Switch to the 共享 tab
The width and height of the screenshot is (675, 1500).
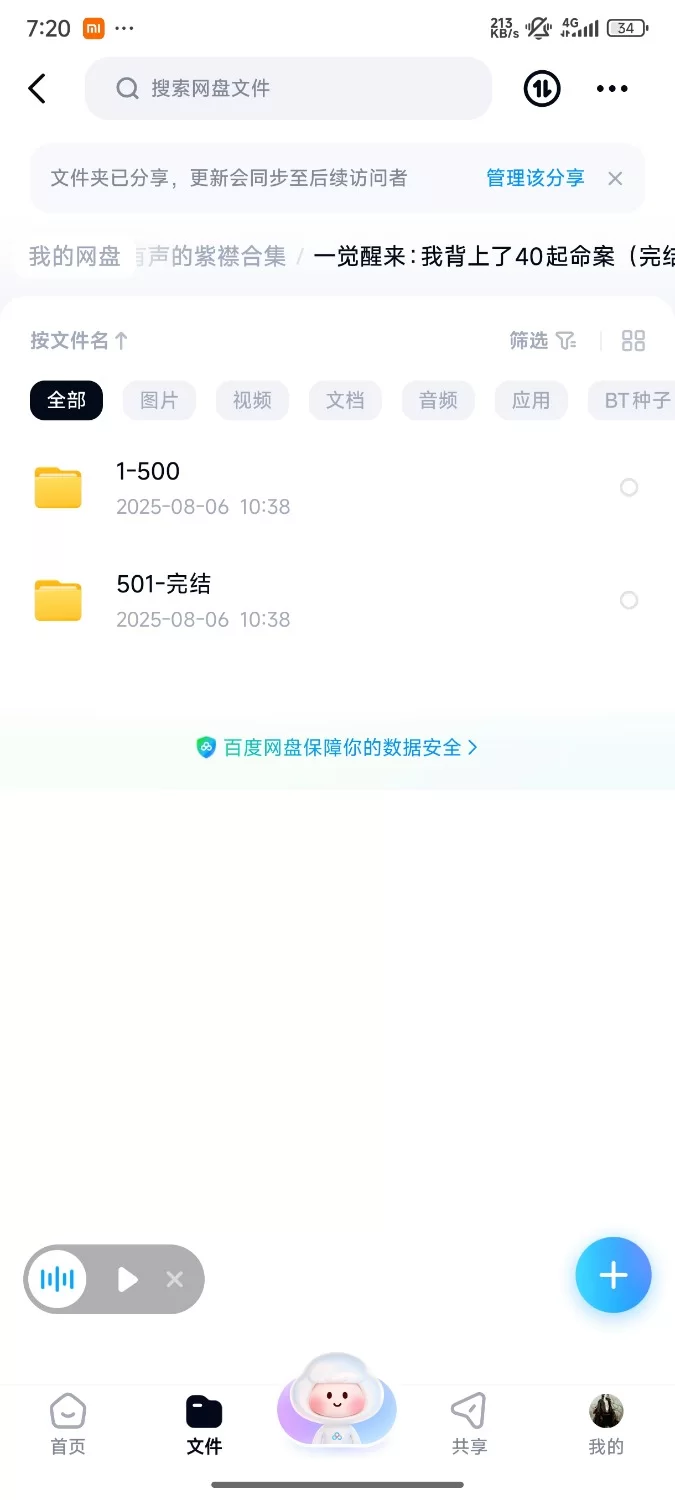(x=468, y=1424)
